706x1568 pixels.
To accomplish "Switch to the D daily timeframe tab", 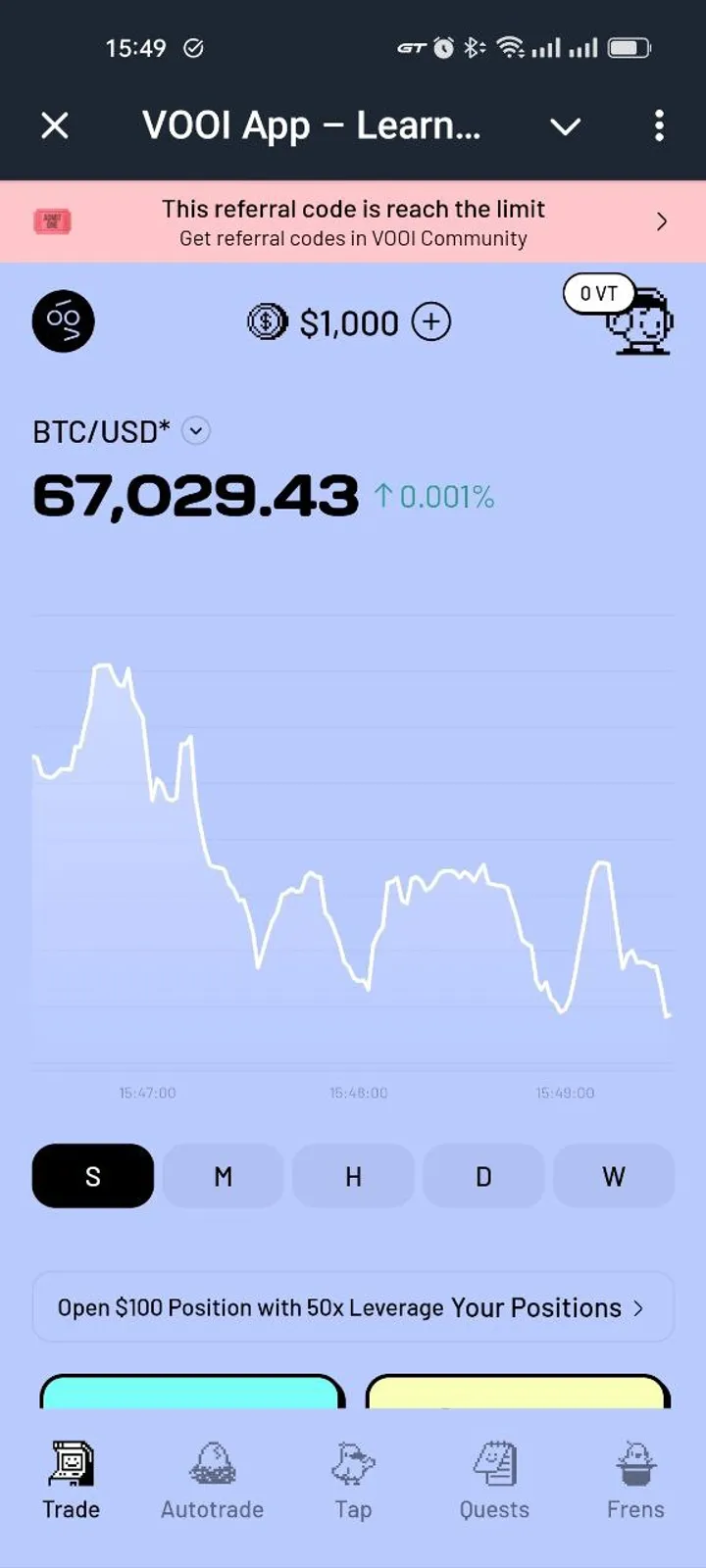I will [x=483, y=1176].
